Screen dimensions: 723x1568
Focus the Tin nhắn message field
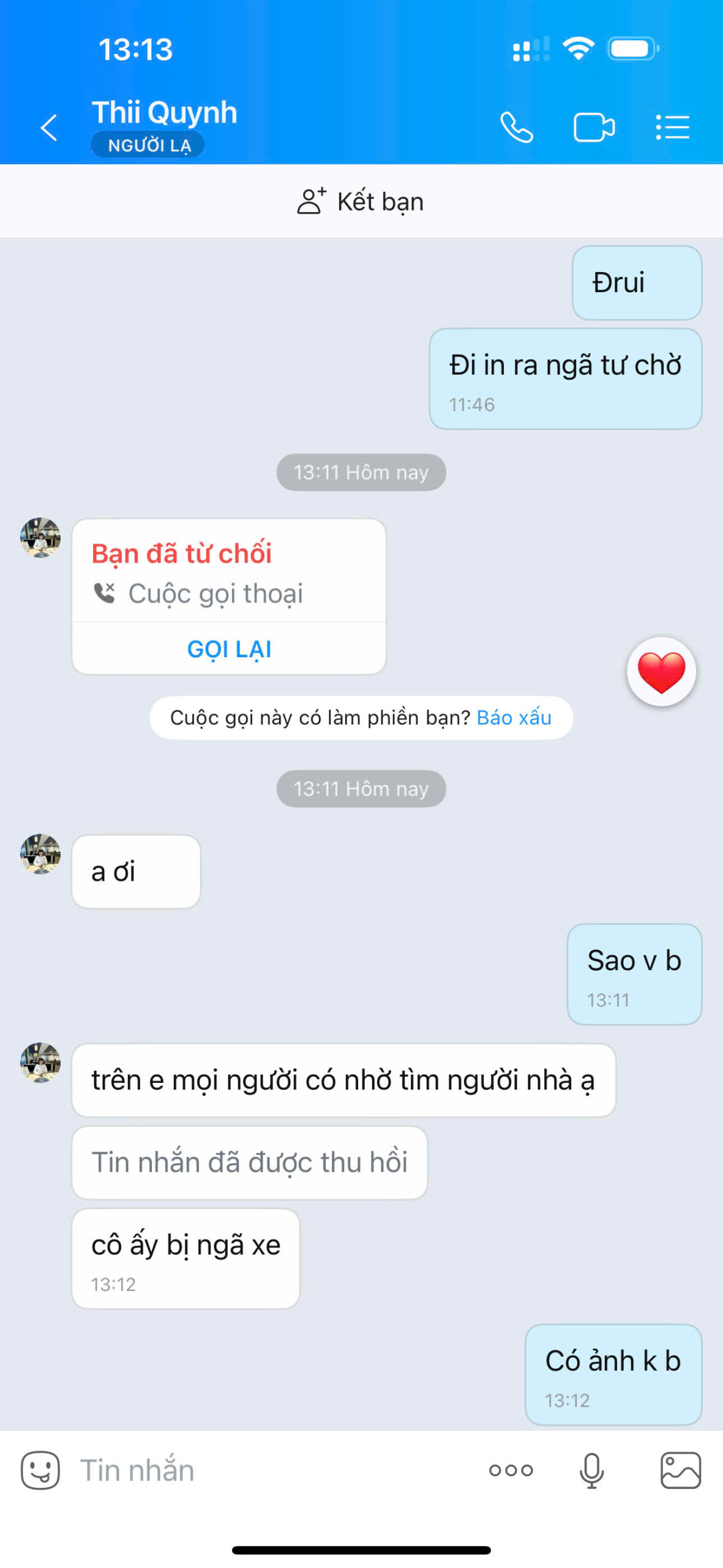269,1469
